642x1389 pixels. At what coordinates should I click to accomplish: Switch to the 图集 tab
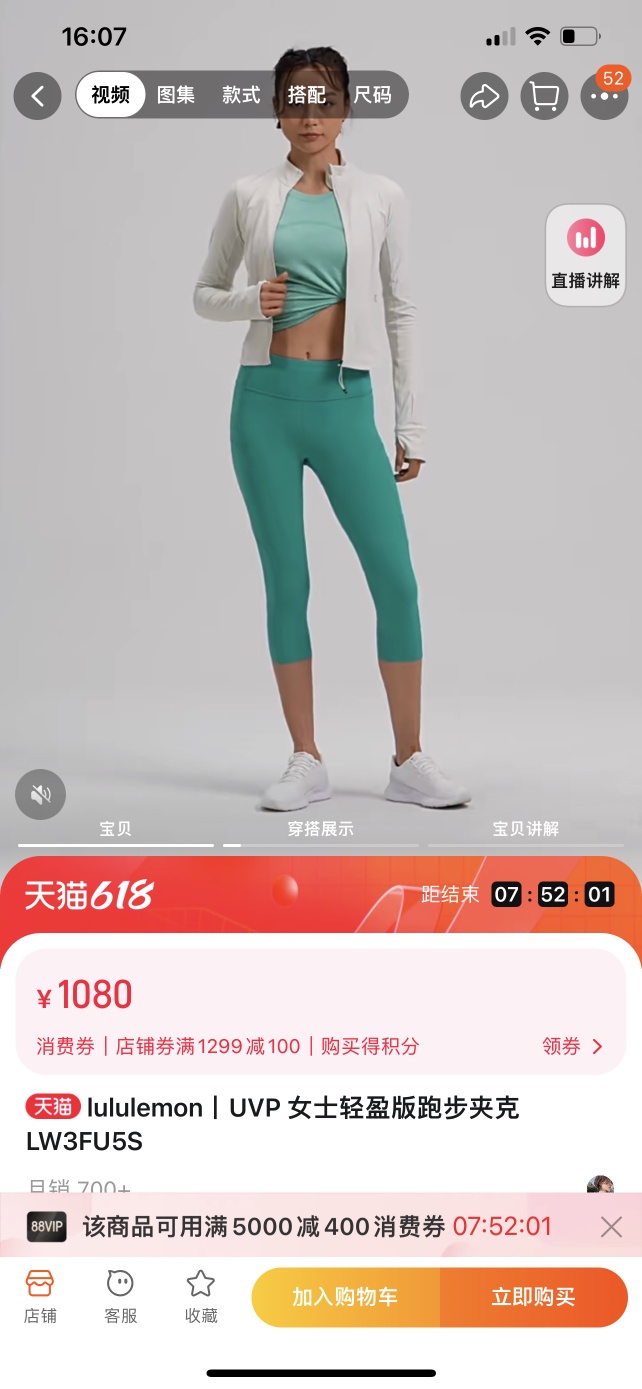tap(176, 96)
